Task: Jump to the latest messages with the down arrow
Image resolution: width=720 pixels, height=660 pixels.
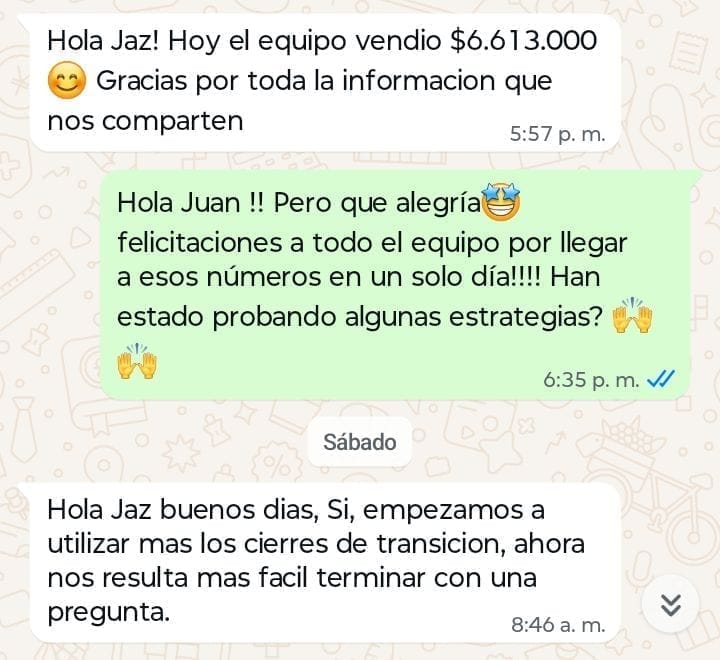Action: (x=672, y=605)
